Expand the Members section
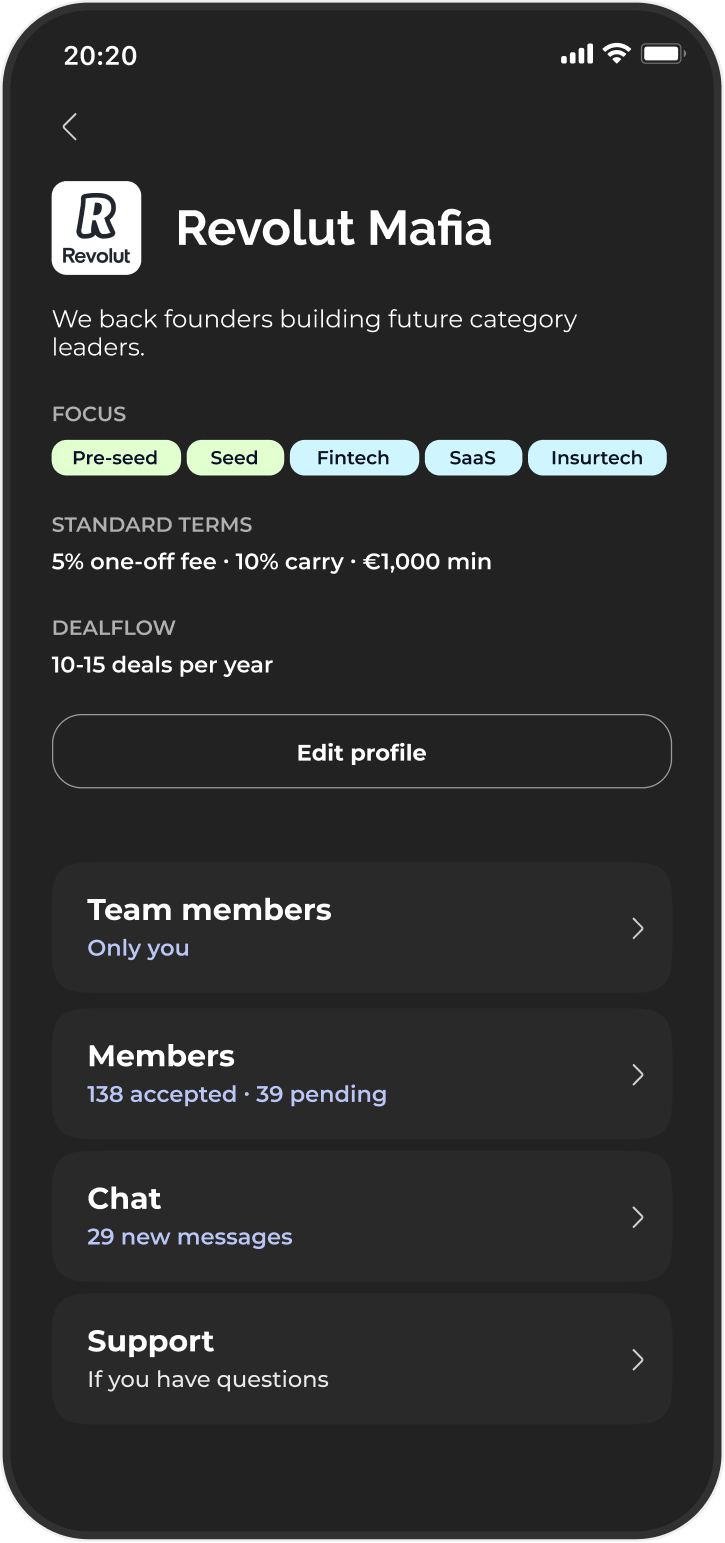The image size is (725, 1543). 362,1074
